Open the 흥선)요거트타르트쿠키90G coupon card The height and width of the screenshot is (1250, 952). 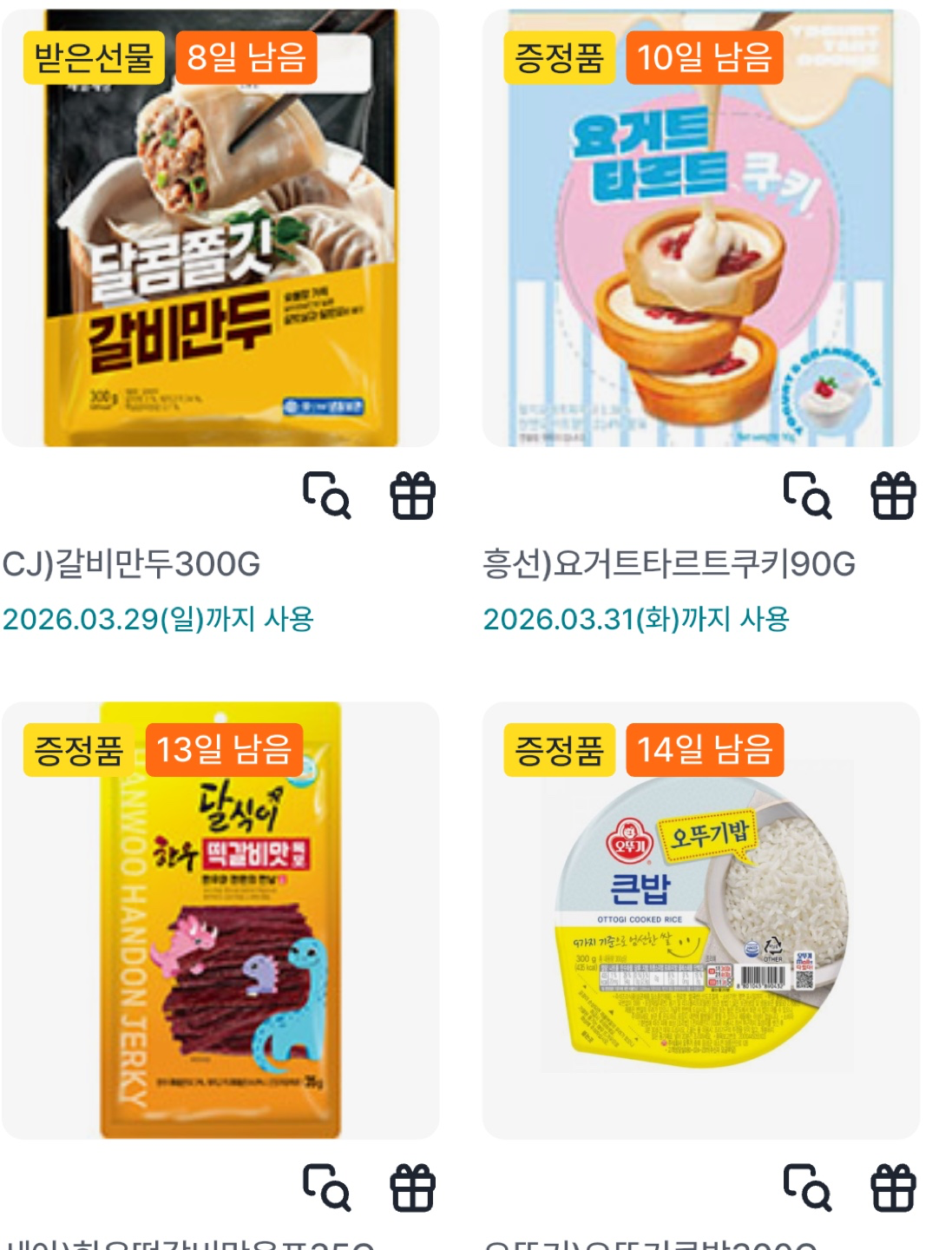pos(700,228)
